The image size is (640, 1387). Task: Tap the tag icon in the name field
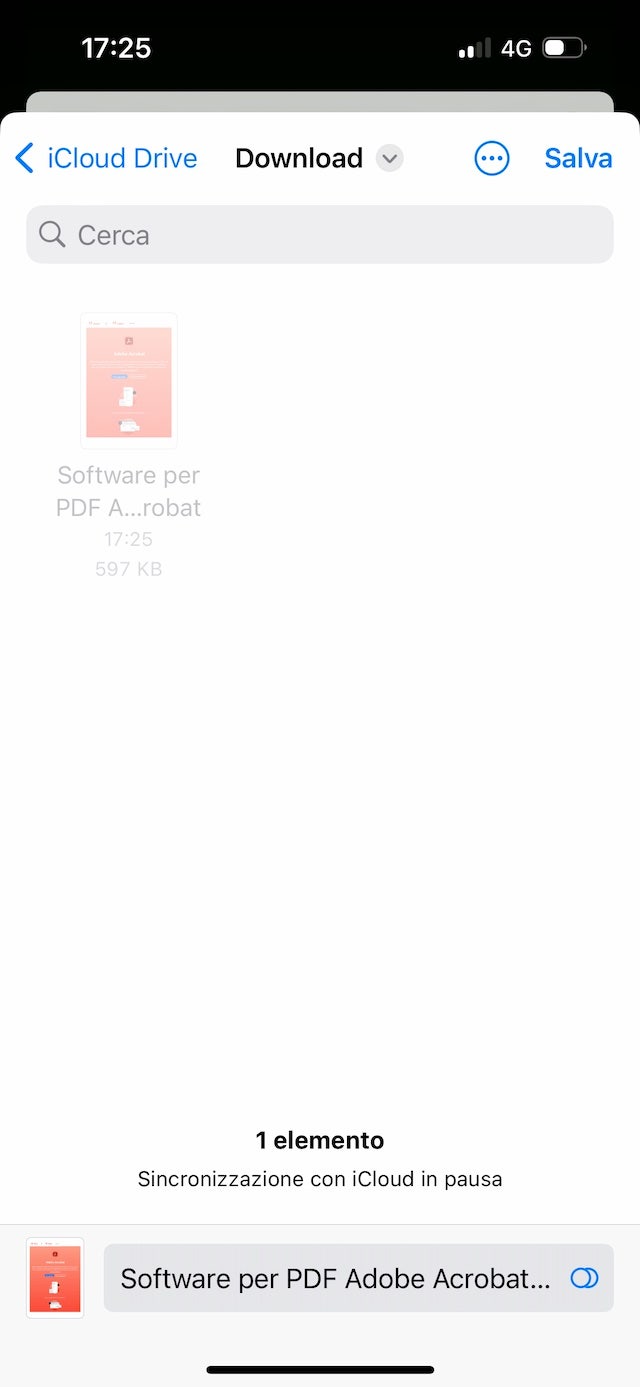click(x=584, y=1278)
